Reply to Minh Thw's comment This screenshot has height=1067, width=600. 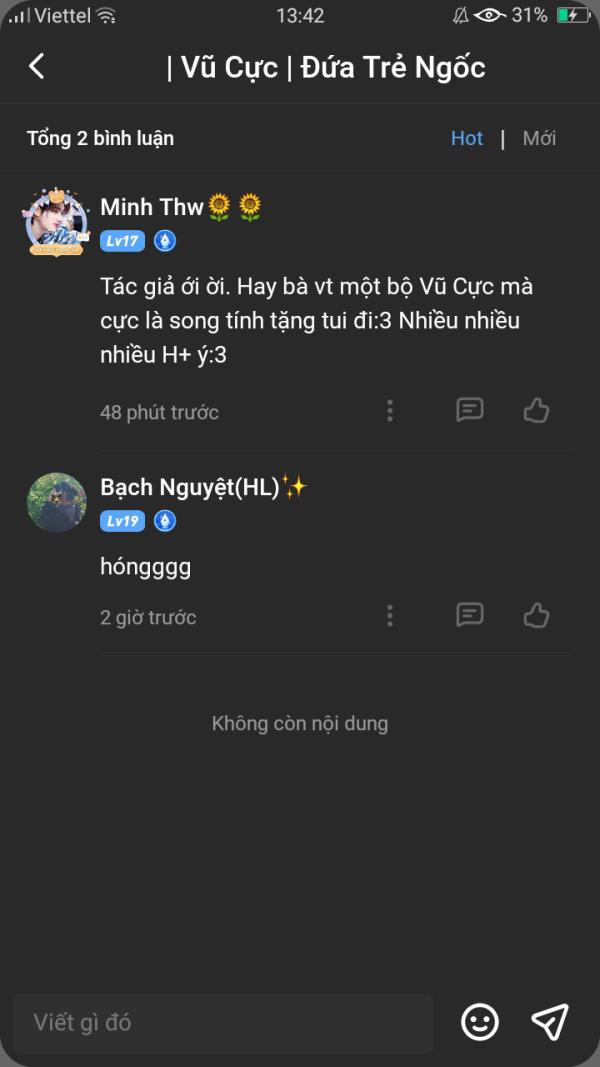click(470, 410)
